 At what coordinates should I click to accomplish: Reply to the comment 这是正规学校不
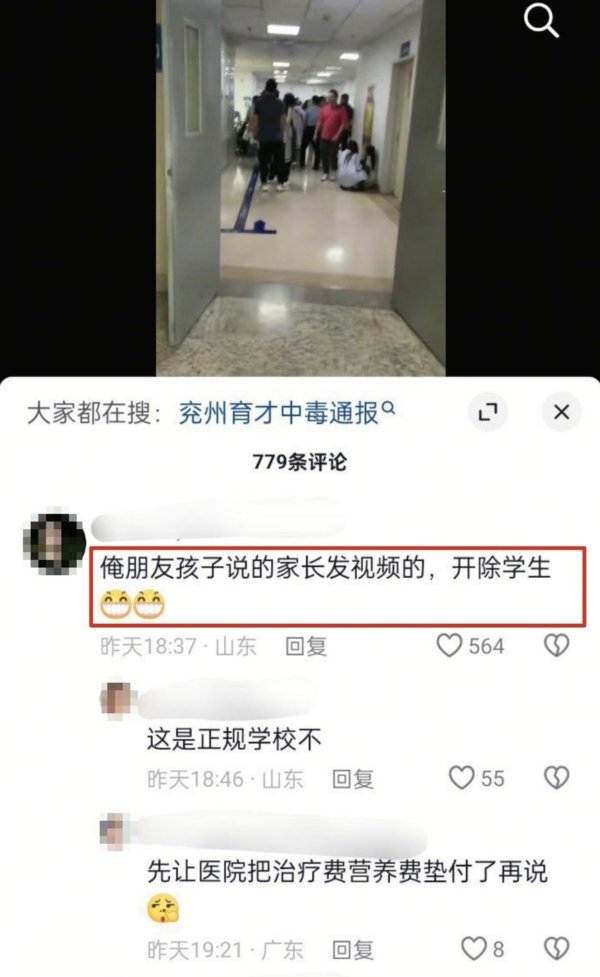(x=352, y=778)
